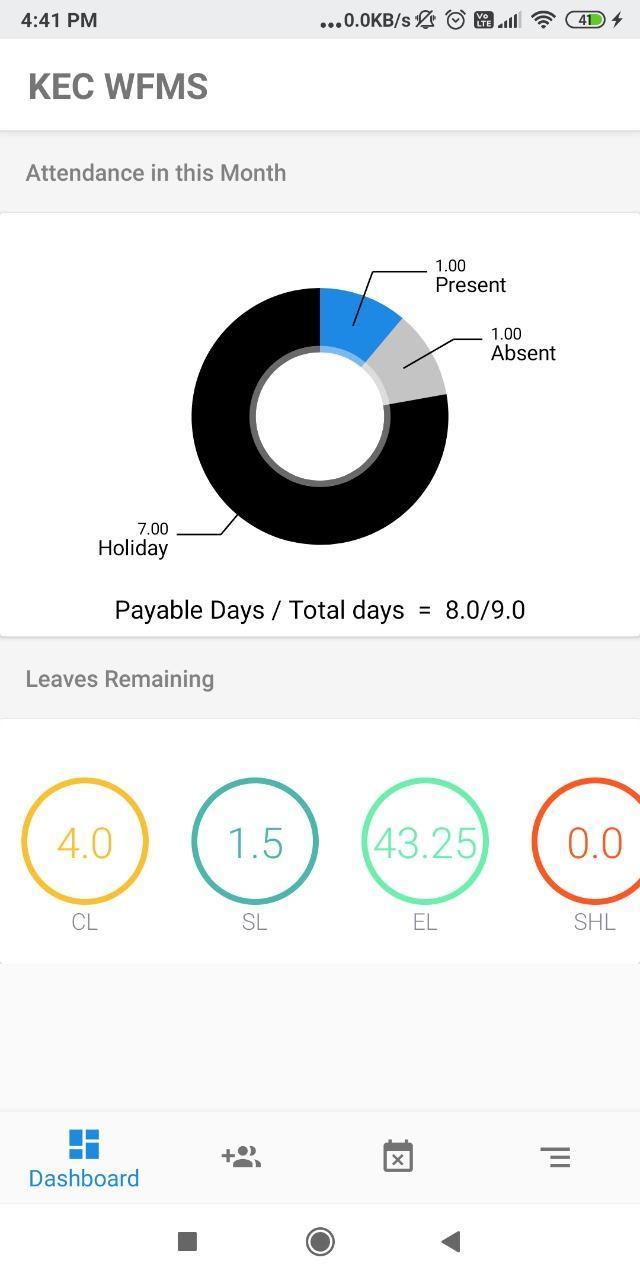Tap the system back button
This screenshot has width=640, height=1280.
[451, 1241]
